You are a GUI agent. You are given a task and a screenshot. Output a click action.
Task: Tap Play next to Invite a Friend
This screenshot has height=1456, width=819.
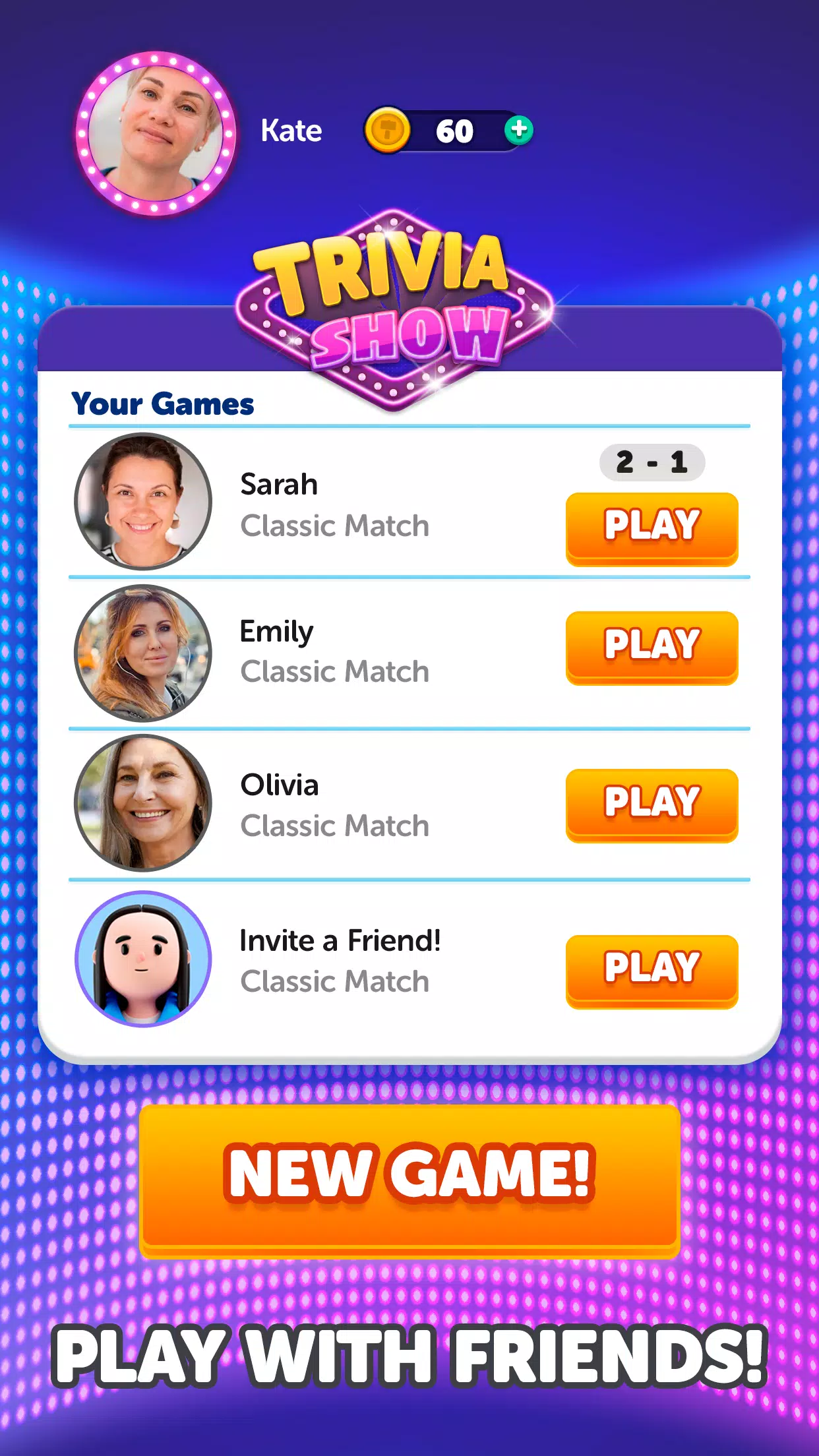point(652,970)
